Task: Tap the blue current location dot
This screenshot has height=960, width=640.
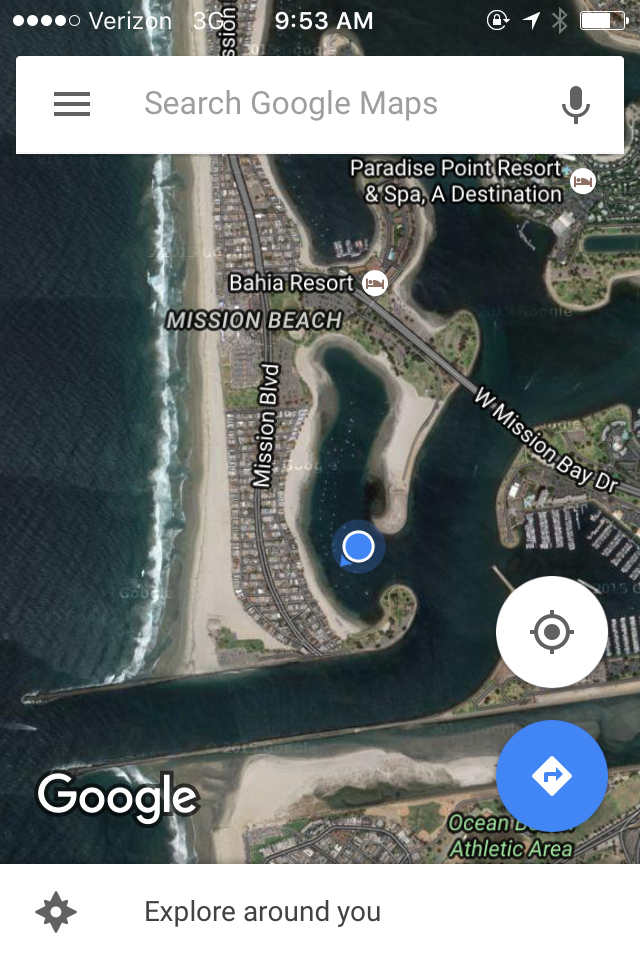Action: click(x=358, y=547)
